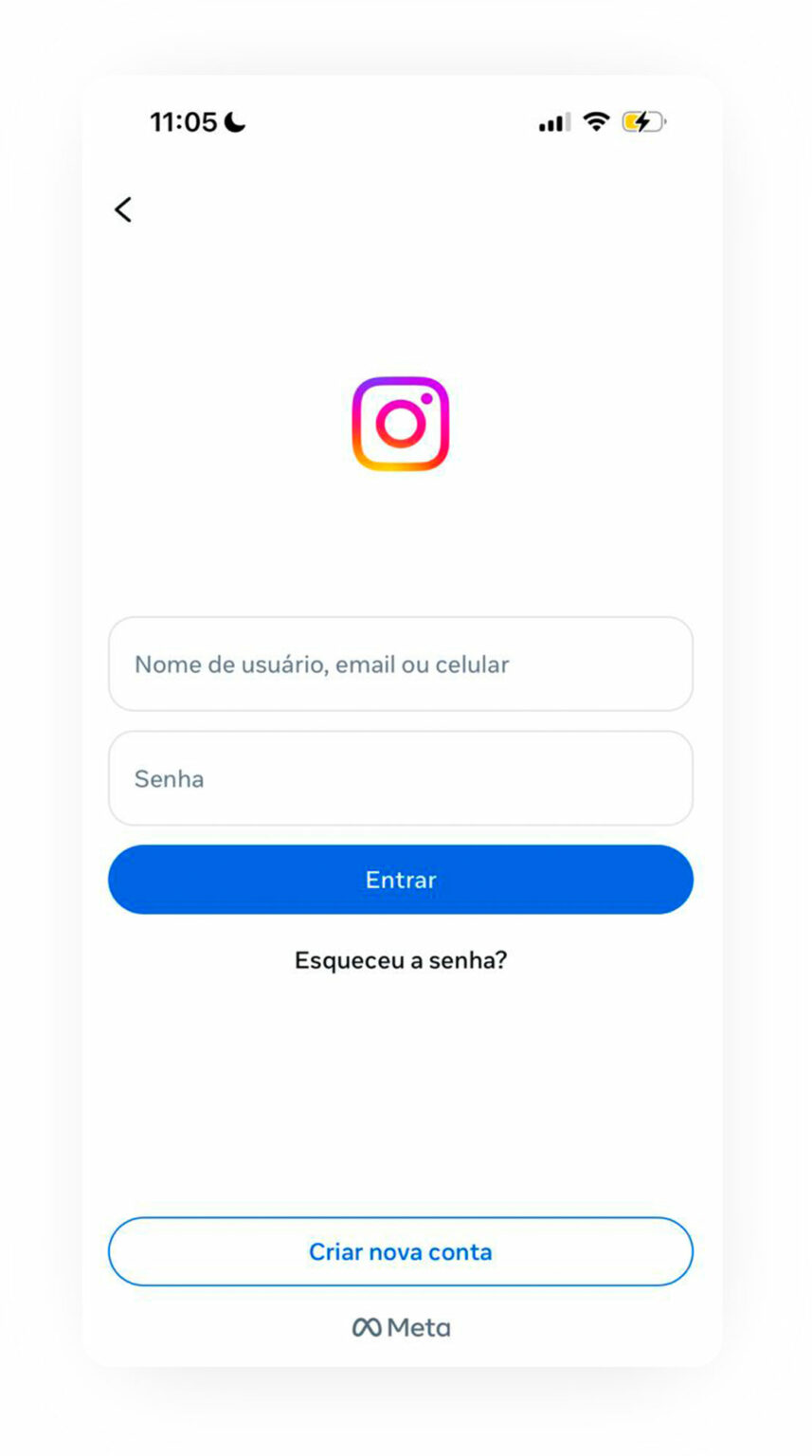This screenshot has width=812, height=1456.
Task: Open the Esqueceu a senha link
Action: point(400,959)
